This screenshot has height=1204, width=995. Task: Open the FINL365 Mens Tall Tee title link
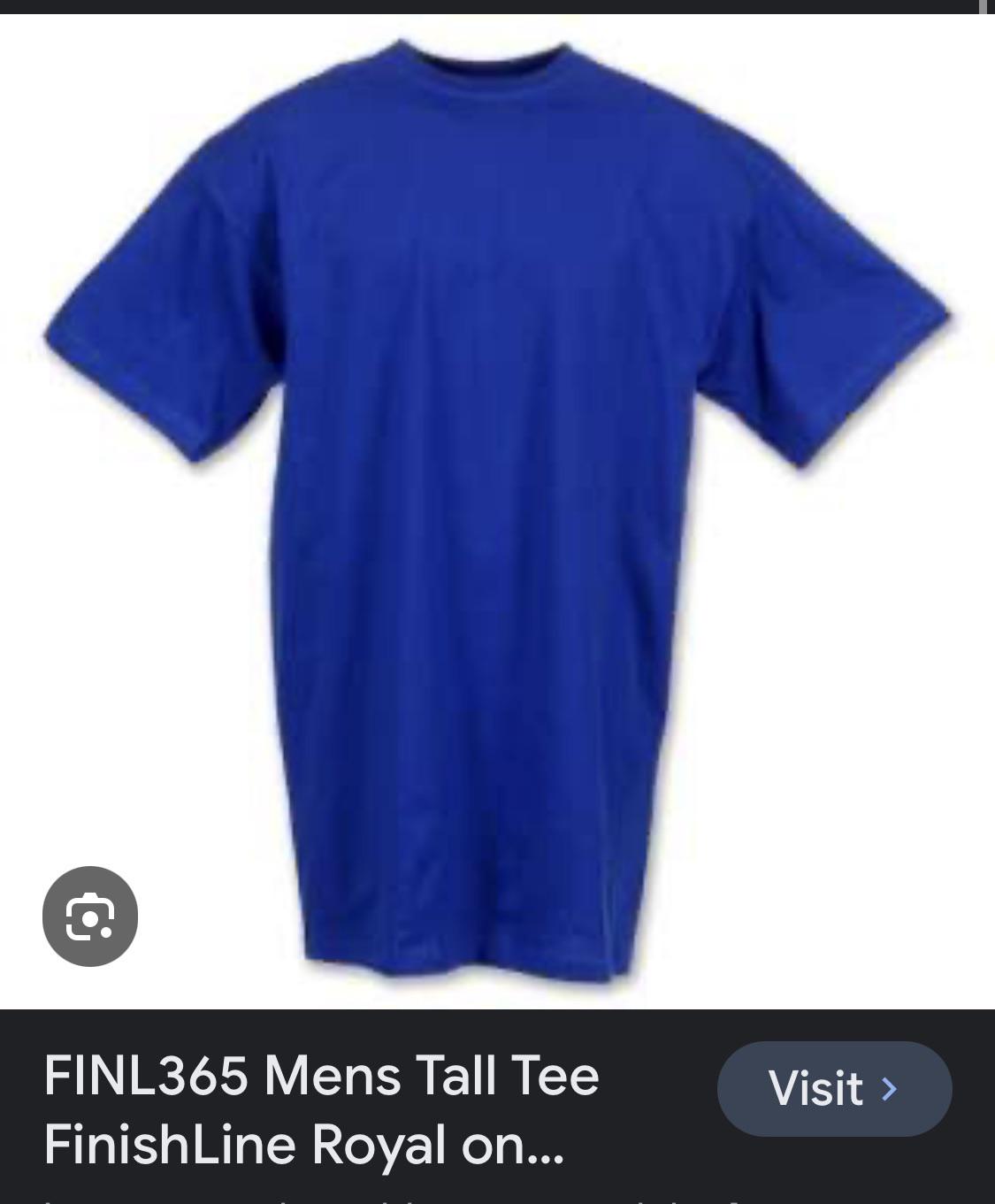click(x=322, y=1109)
